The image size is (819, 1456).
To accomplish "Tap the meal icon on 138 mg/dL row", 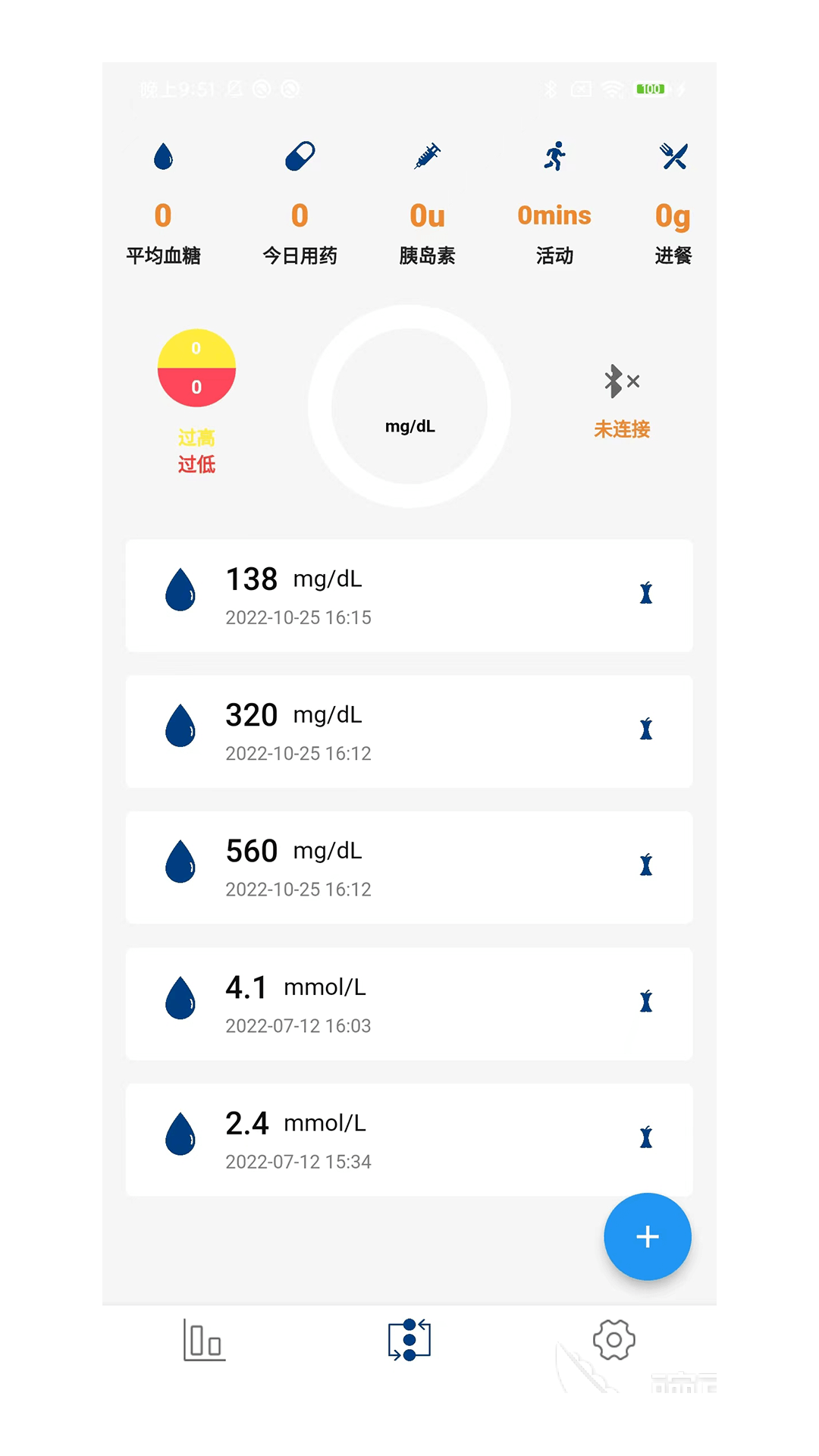I will 646,593.
